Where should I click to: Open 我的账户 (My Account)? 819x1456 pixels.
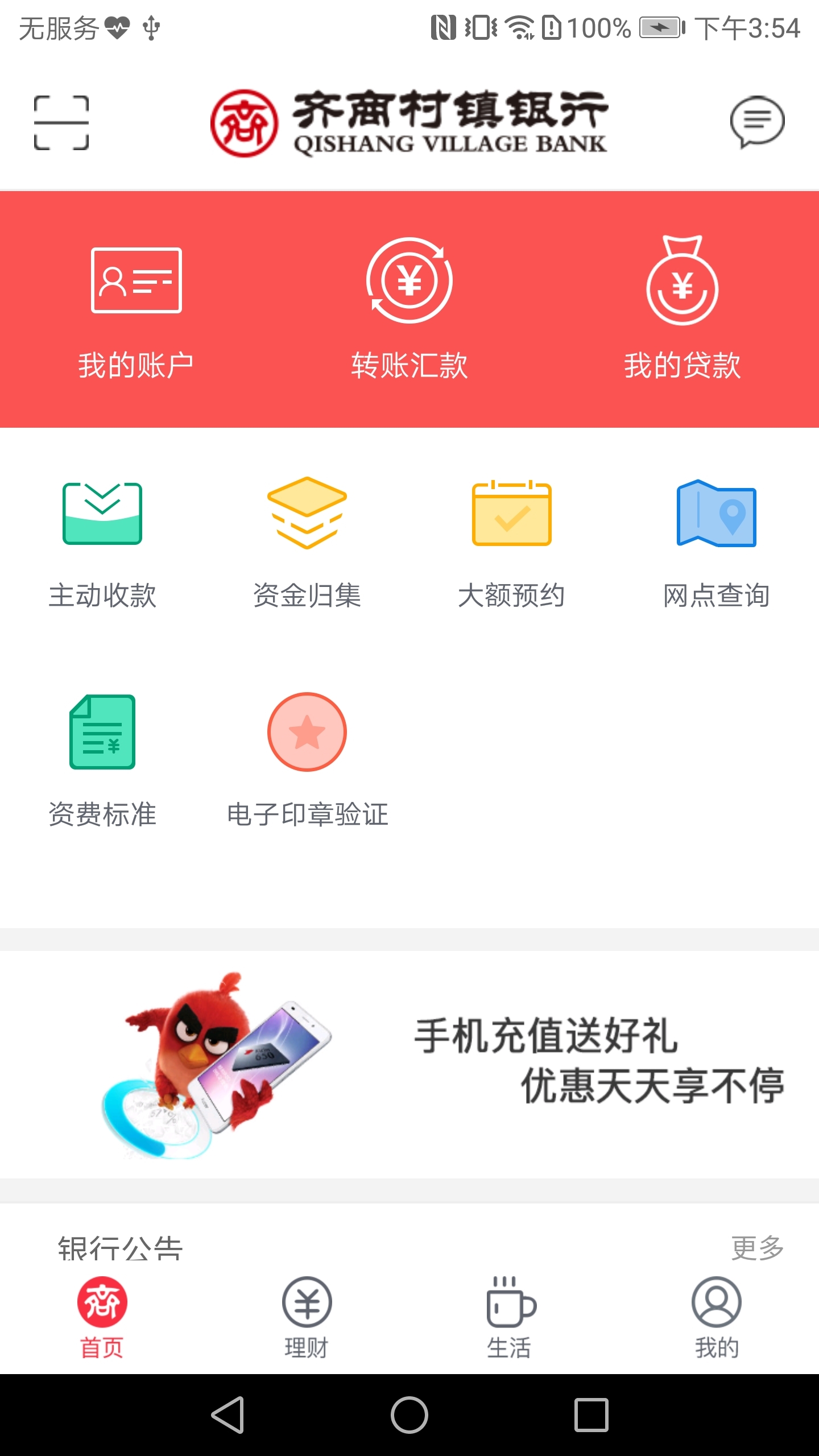pyautogui.click(x=136, y=310)
